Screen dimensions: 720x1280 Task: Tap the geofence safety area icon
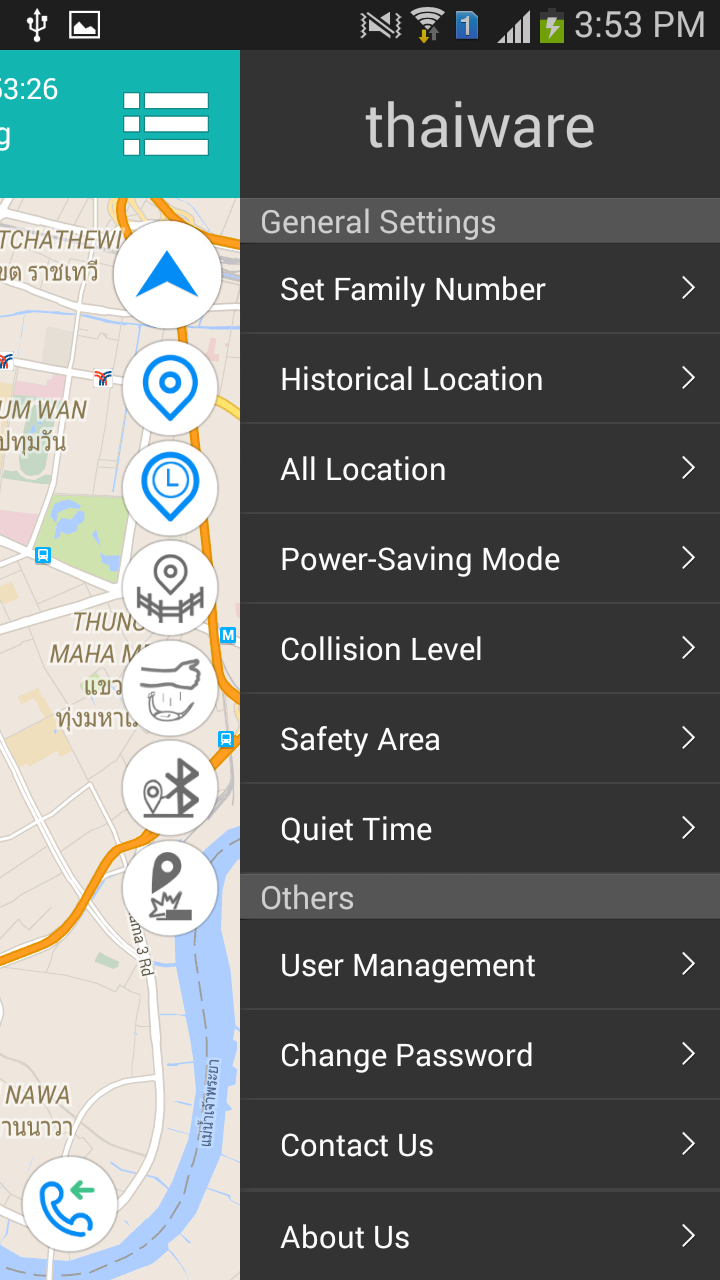(x=169, y=587)
